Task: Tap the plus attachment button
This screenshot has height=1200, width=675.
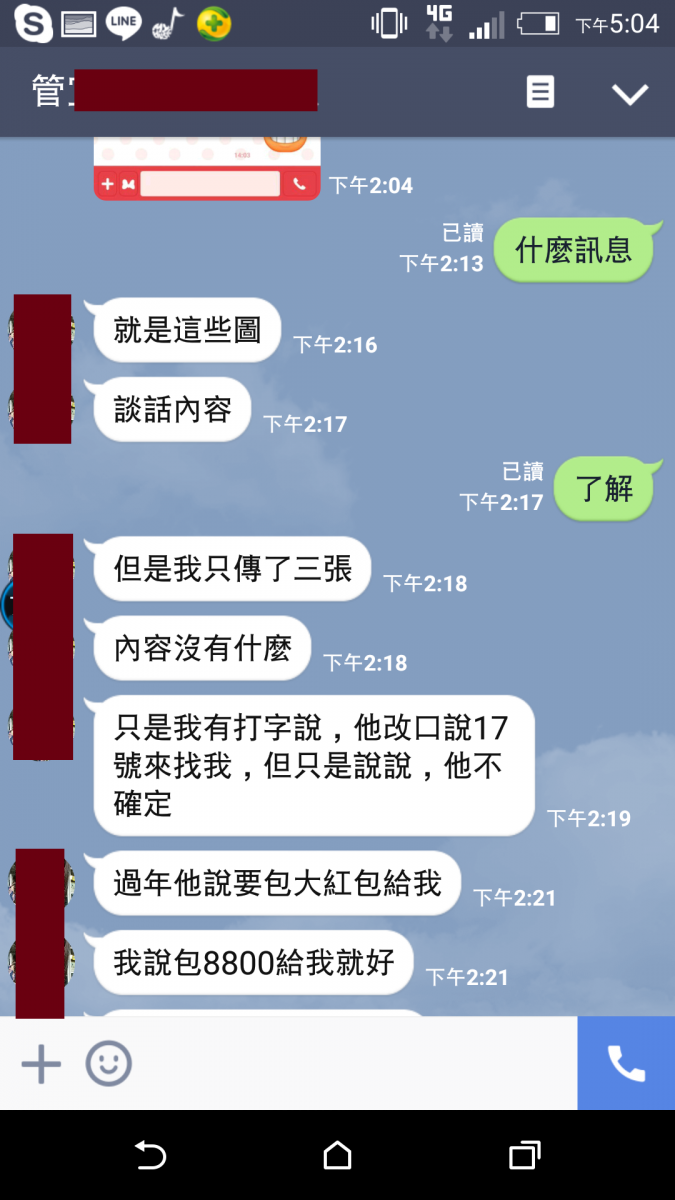Action: 41,1064
